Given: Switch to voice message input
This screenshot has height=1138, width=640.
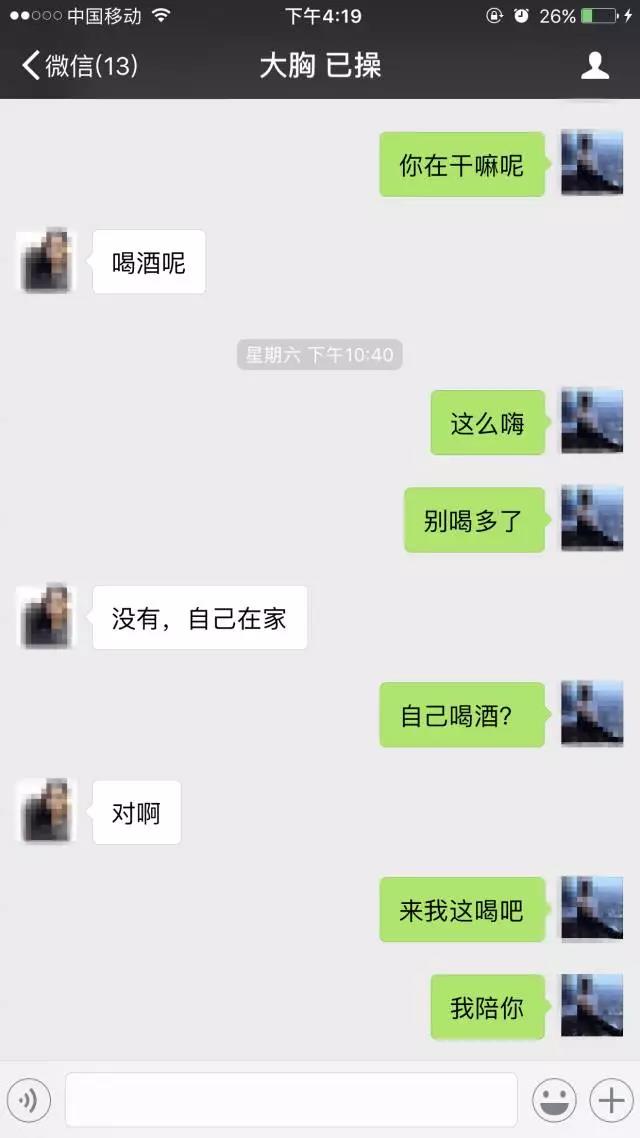Looking at the screenshot, I should [29, 1100].
